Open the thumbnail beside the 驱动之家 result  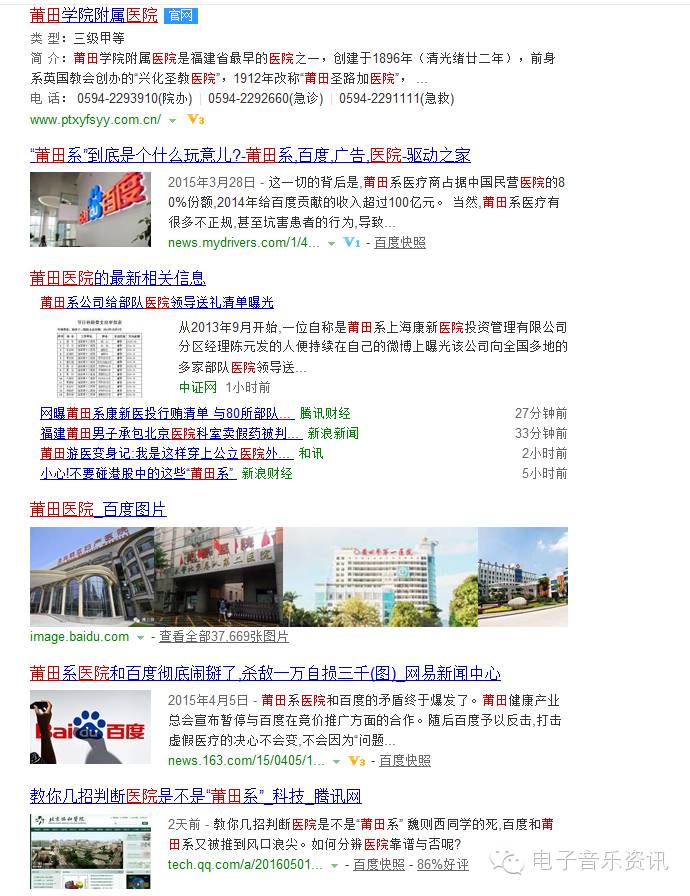point(90,210)
